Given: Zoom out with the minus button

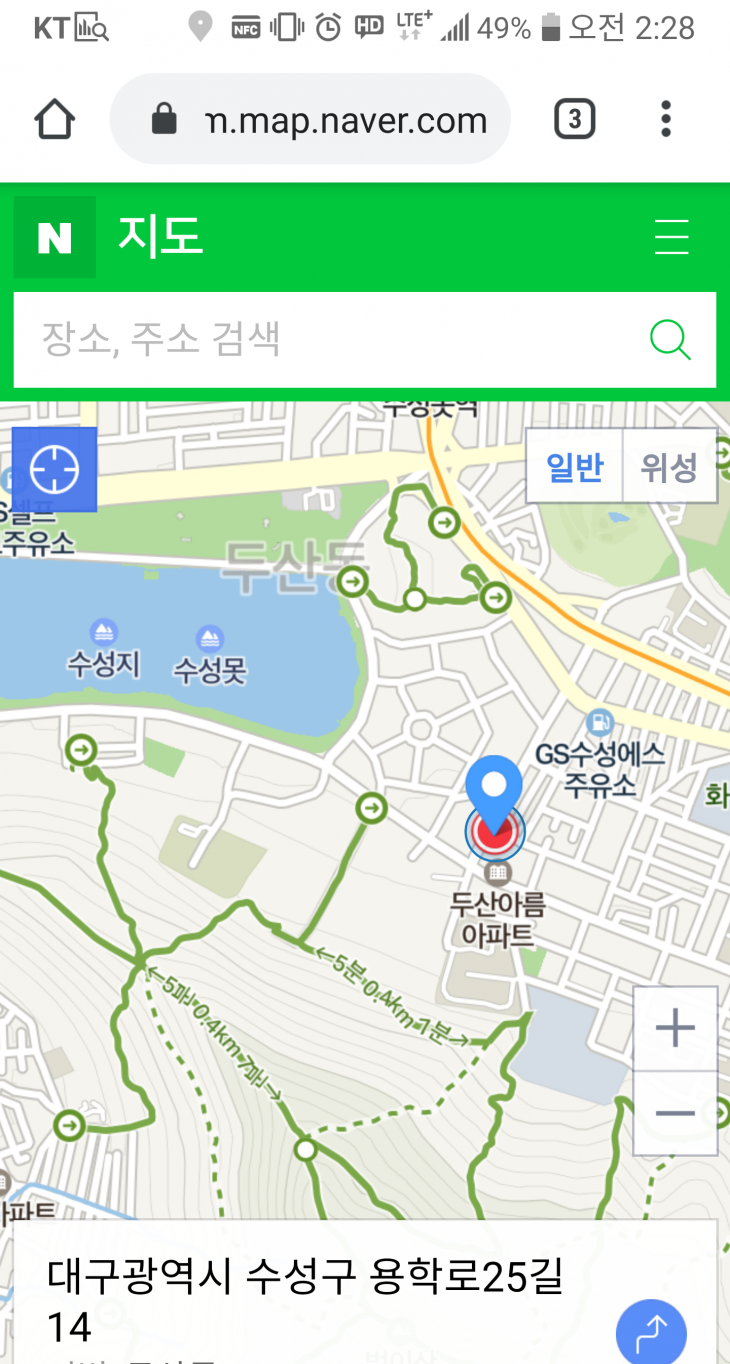Looking at the screenshot, I should click(675, 1112).
